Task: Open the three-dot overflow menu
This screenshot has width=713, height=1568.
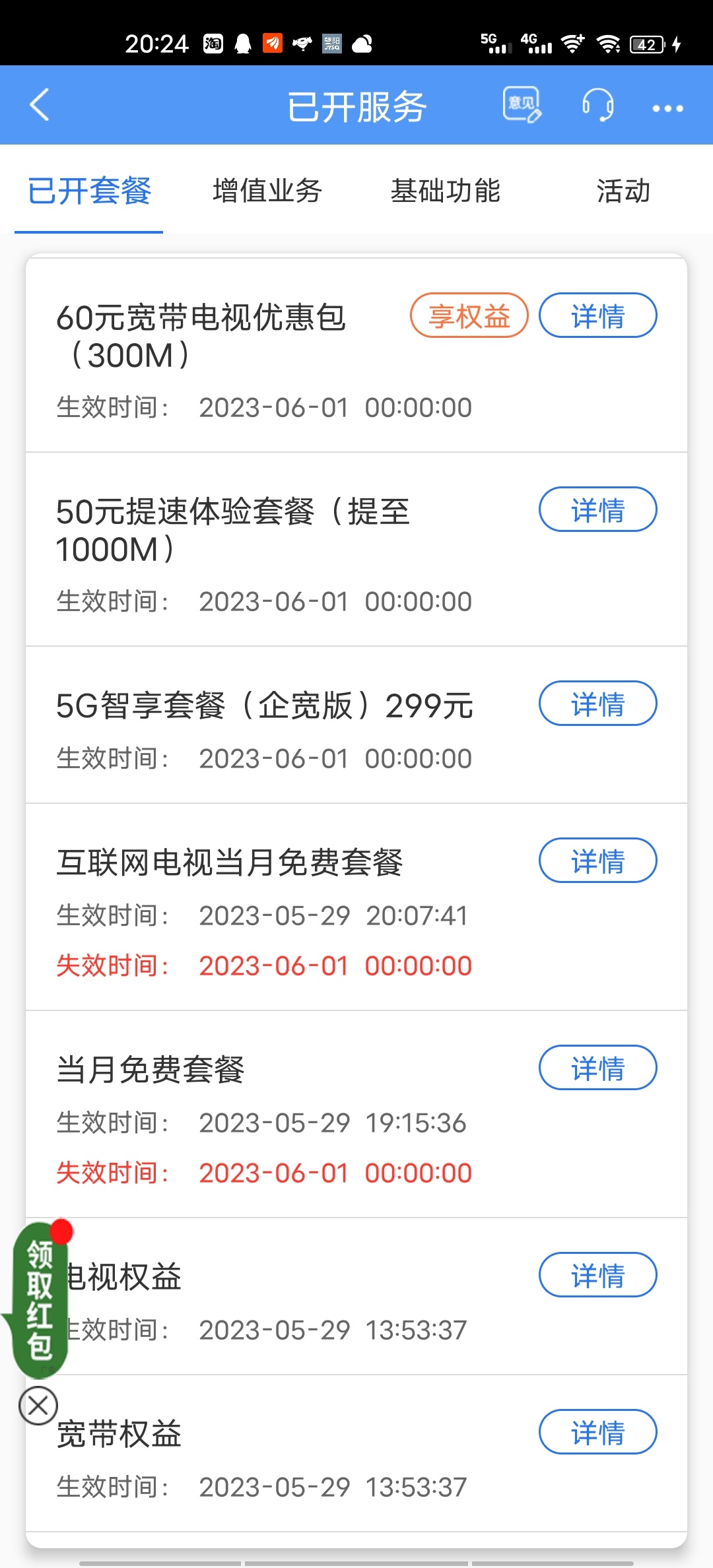Action: click(x=667, y=108)
